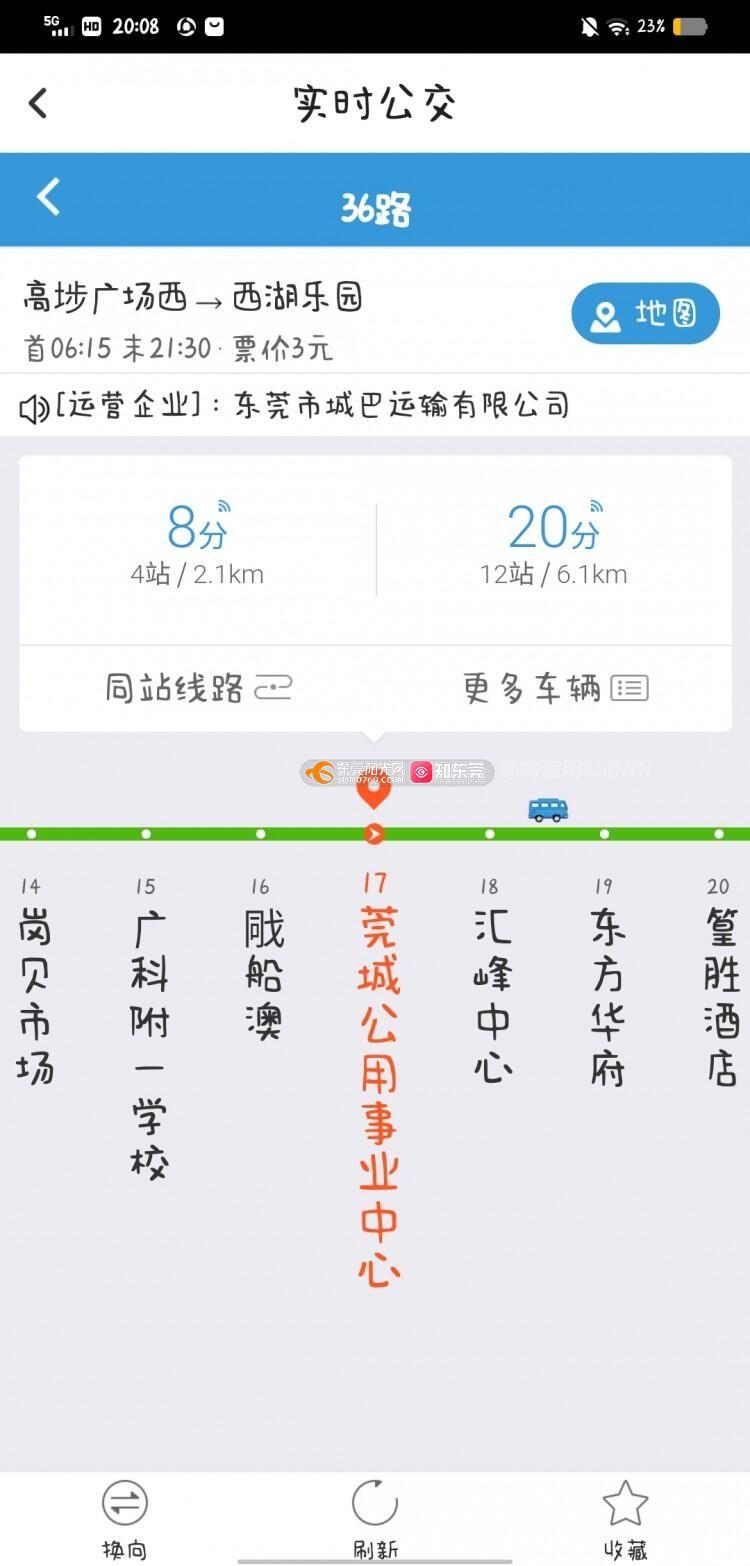750x1566 pixels.
Task: Select stop 16 戙船澳
Action: pos(263,958)
